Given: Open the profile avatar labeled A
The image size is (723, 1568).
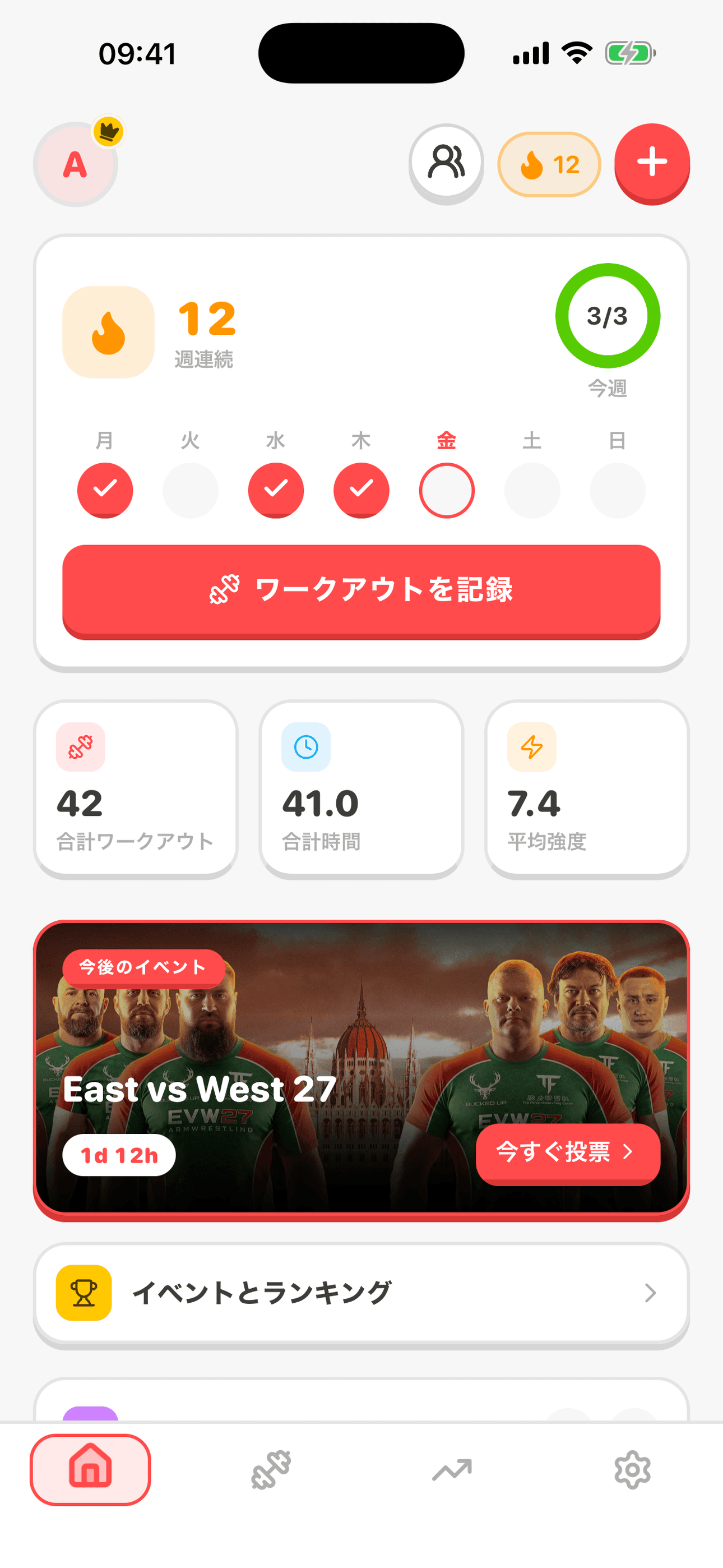Looking at the screenshot, I should [76, 164].
